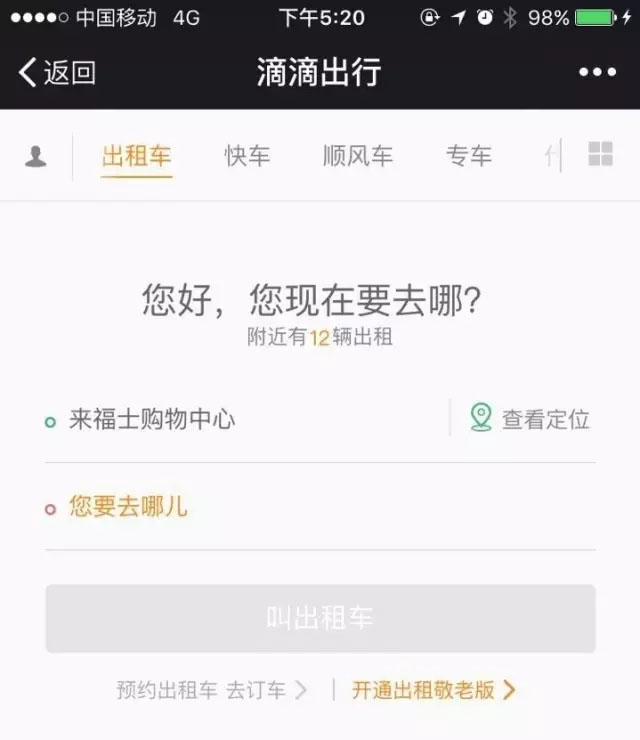The height and width of the screenshot is (740, 640).
Task: Tap the 叫出租车 button
Action: point(320,618)
